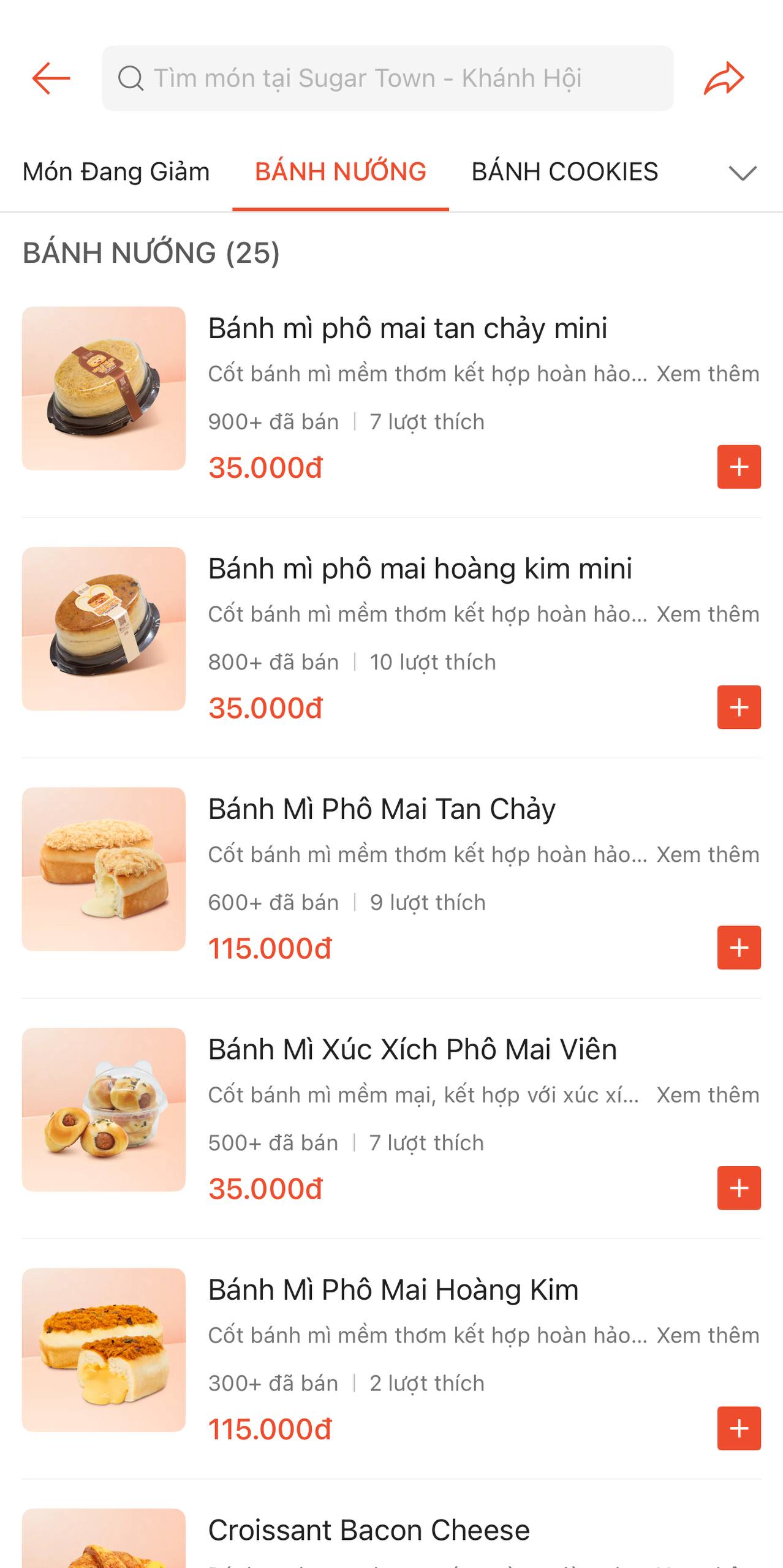This screenshot has height=1568, width=783.
Task: Add Bánh mì phô mai hoàng kim mini to cart
Action: pyautogui.click(x=738, y=707)
